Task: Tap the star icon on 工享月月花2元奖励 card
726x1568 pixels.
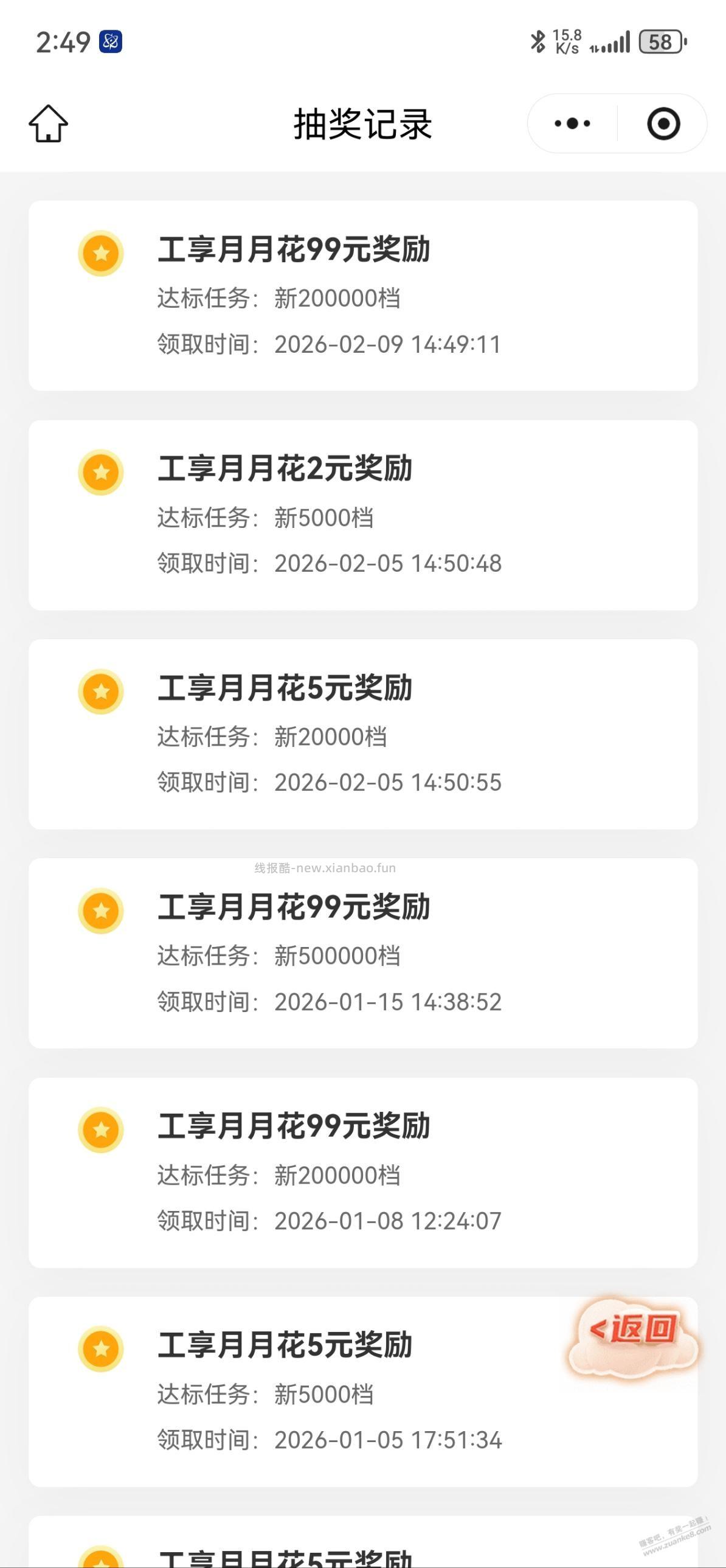Action: click(x=101, y=472)
